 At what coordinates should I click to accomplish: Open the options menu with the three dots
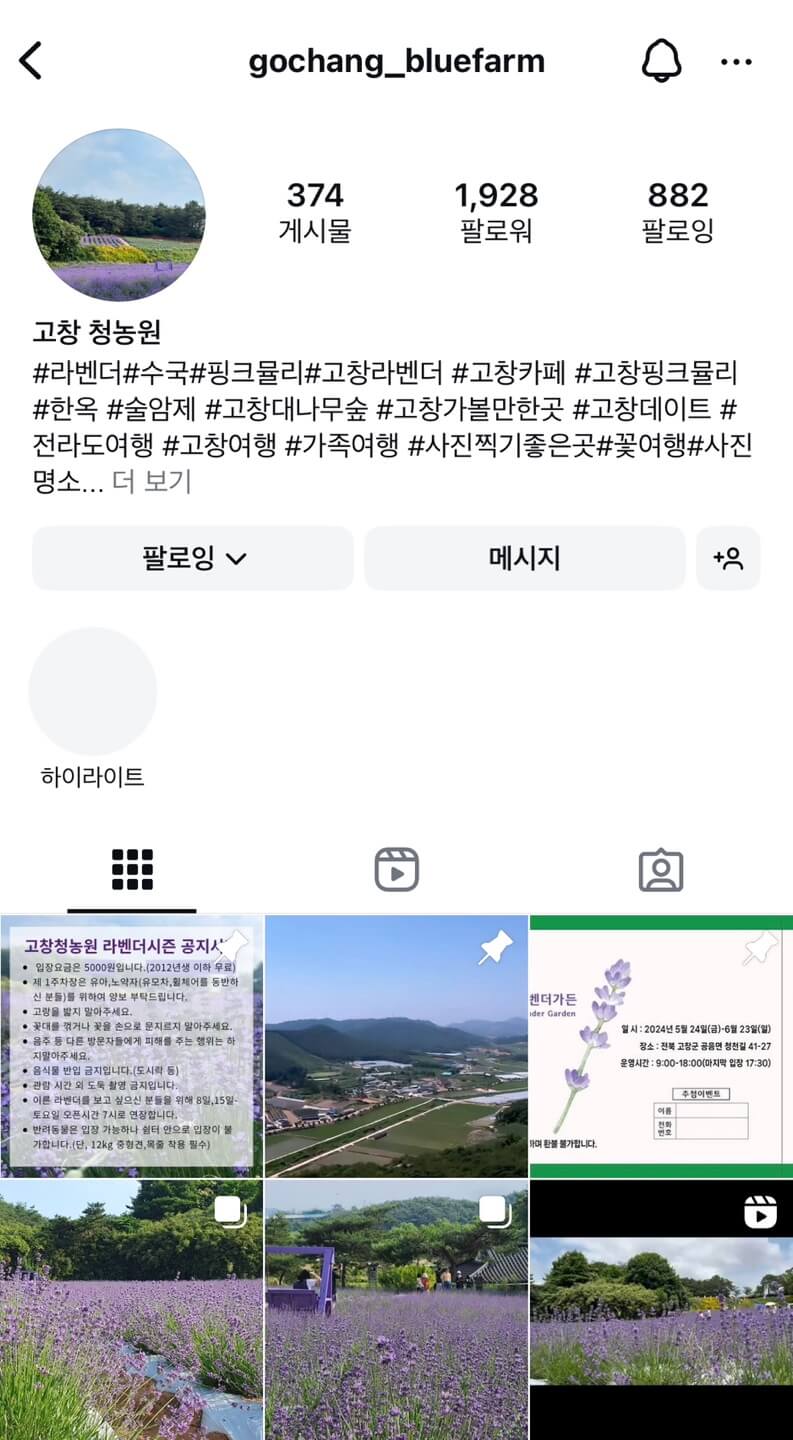pos(737,60)
